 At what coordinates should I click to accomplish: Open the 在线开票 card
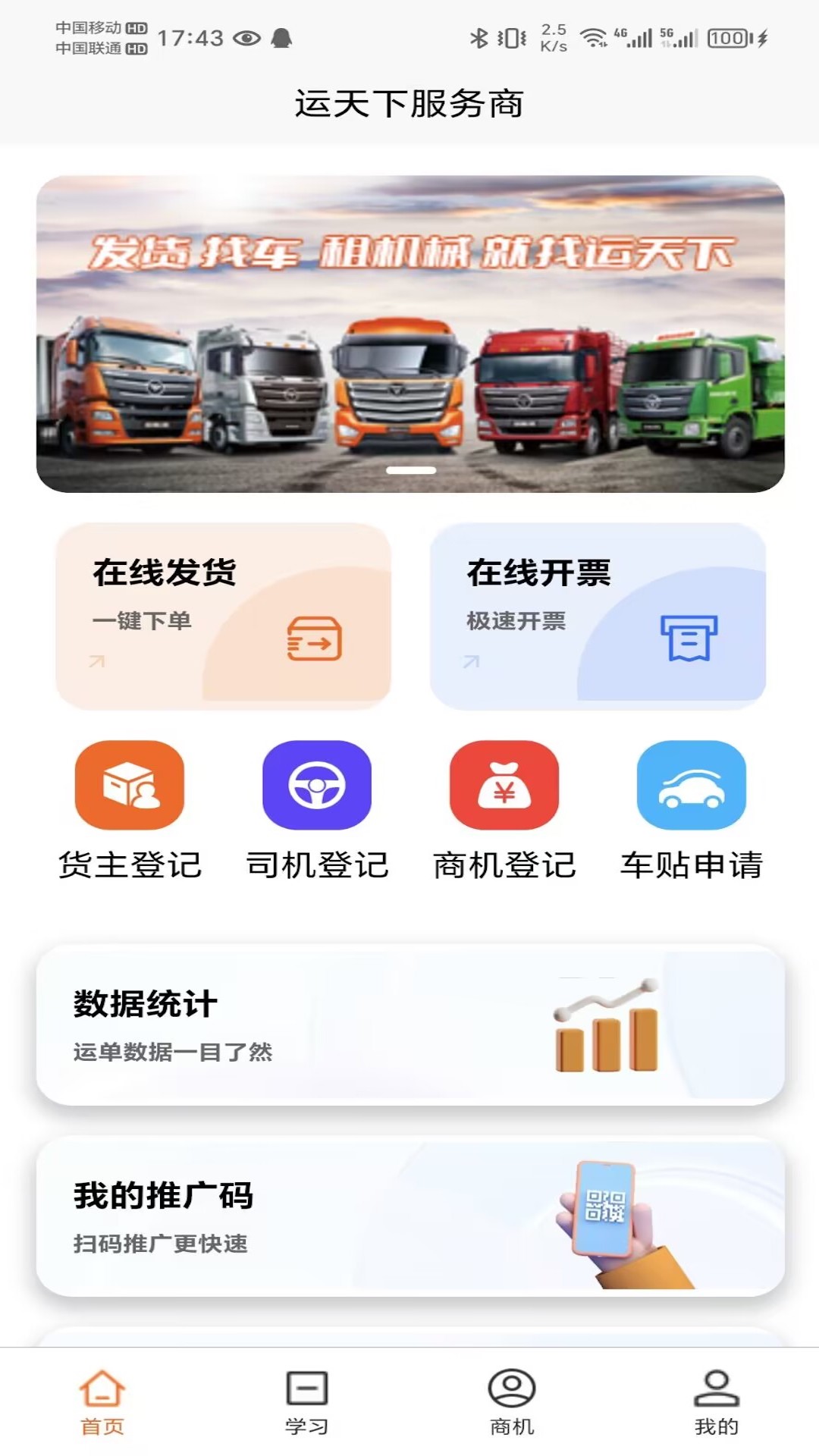point(598,616)
